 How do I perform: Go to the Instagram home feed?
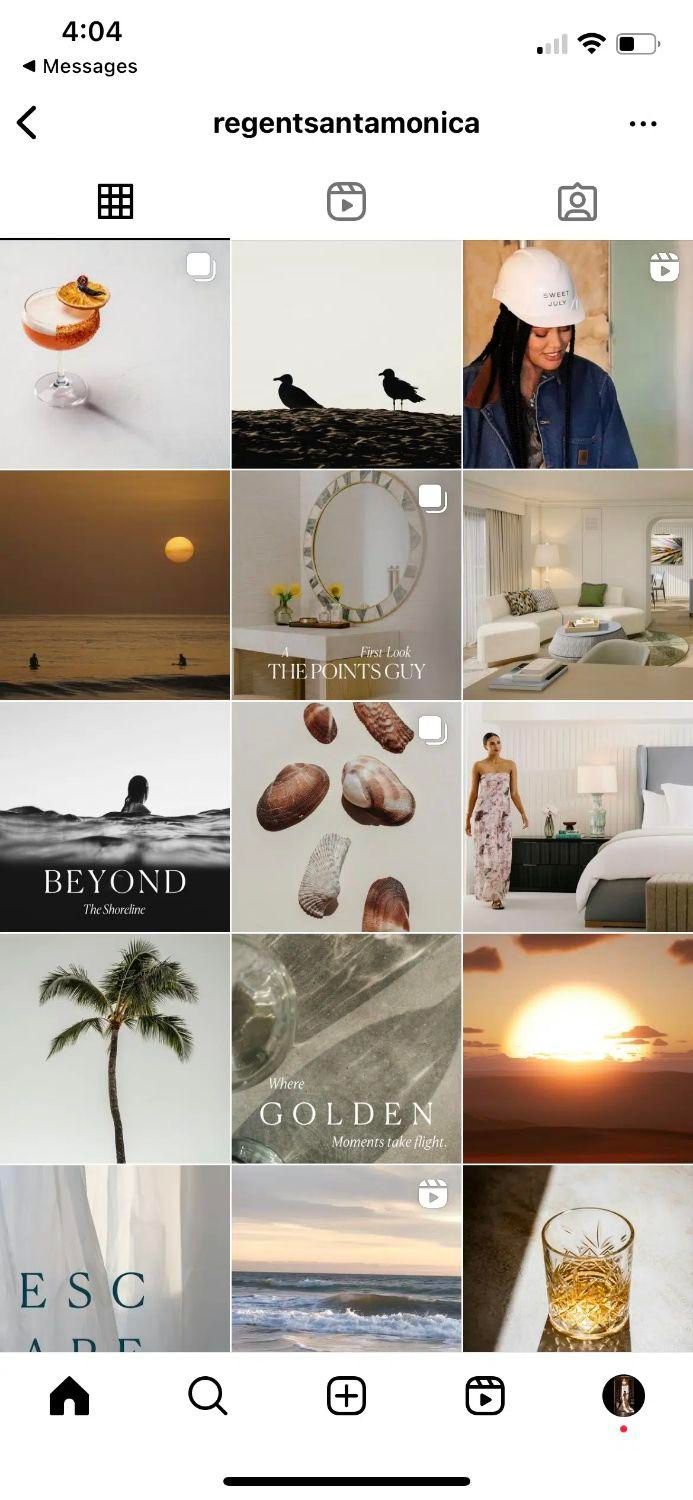(x=69, y=1396)
